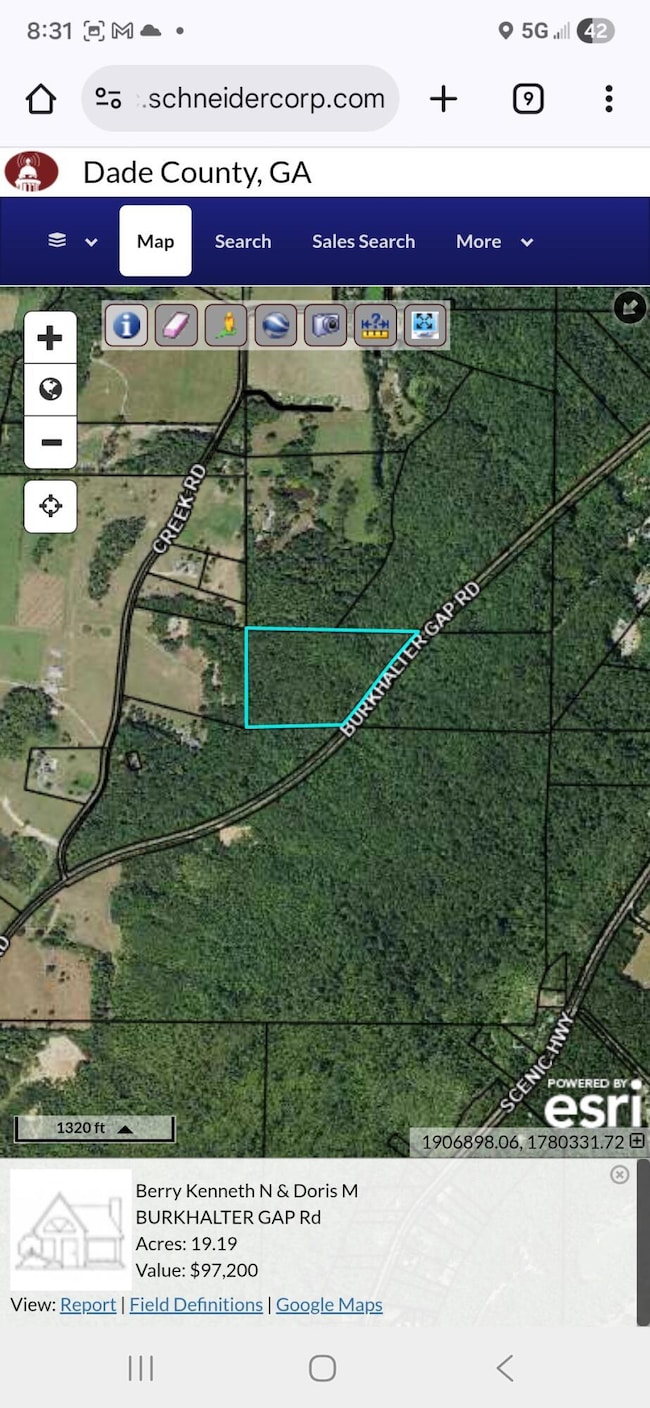Switch to the Search tab
This screenshot has width=650, height=1408.
tap(242, 241)
